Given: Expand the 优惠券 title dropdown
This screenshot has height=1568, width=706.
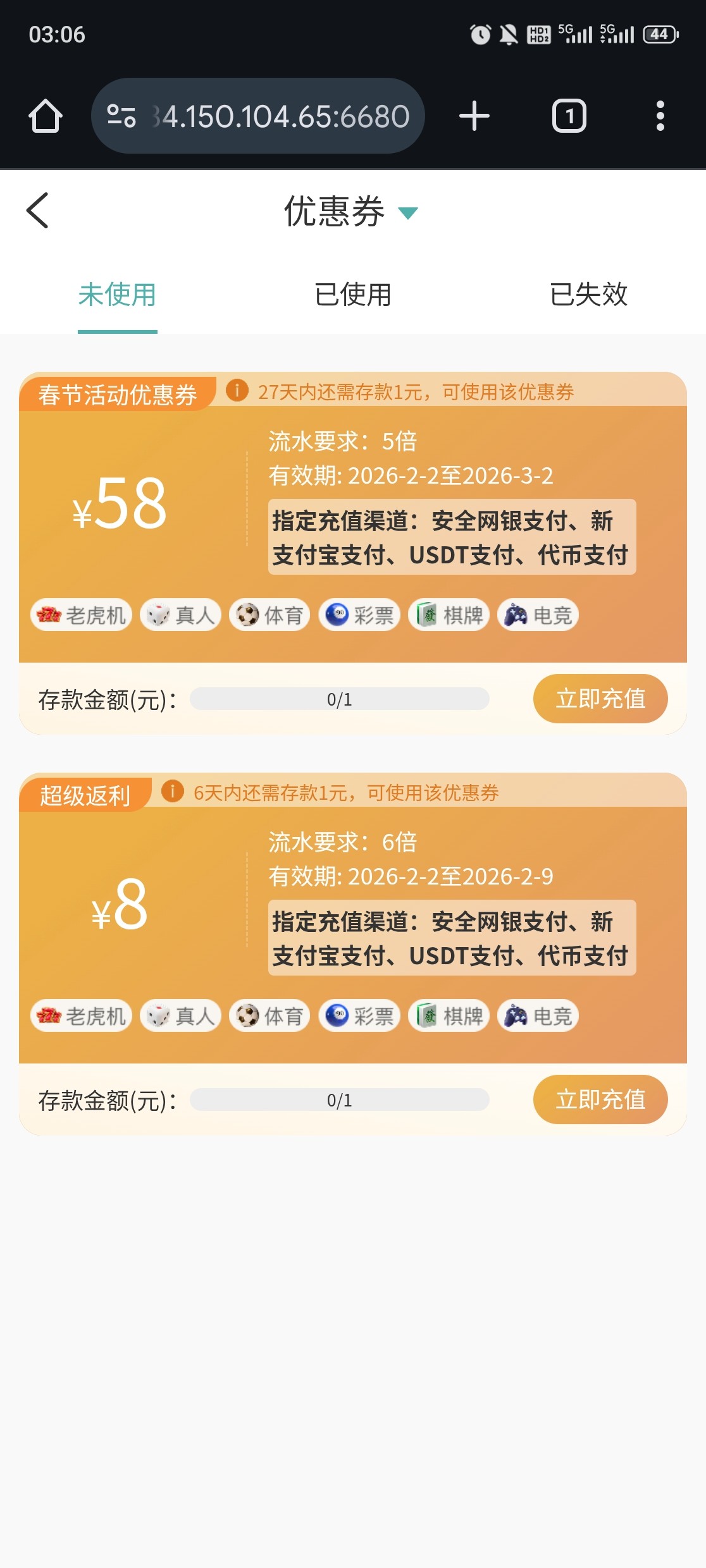Looking at the screenshot, I should click(x=408, y=212).
